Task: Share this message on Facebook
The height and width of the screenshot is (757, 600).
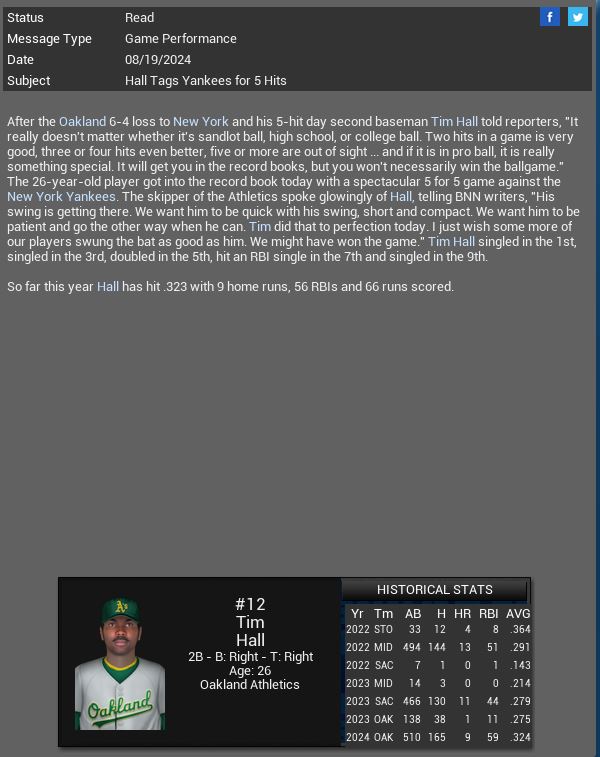Action: point(549,17)
